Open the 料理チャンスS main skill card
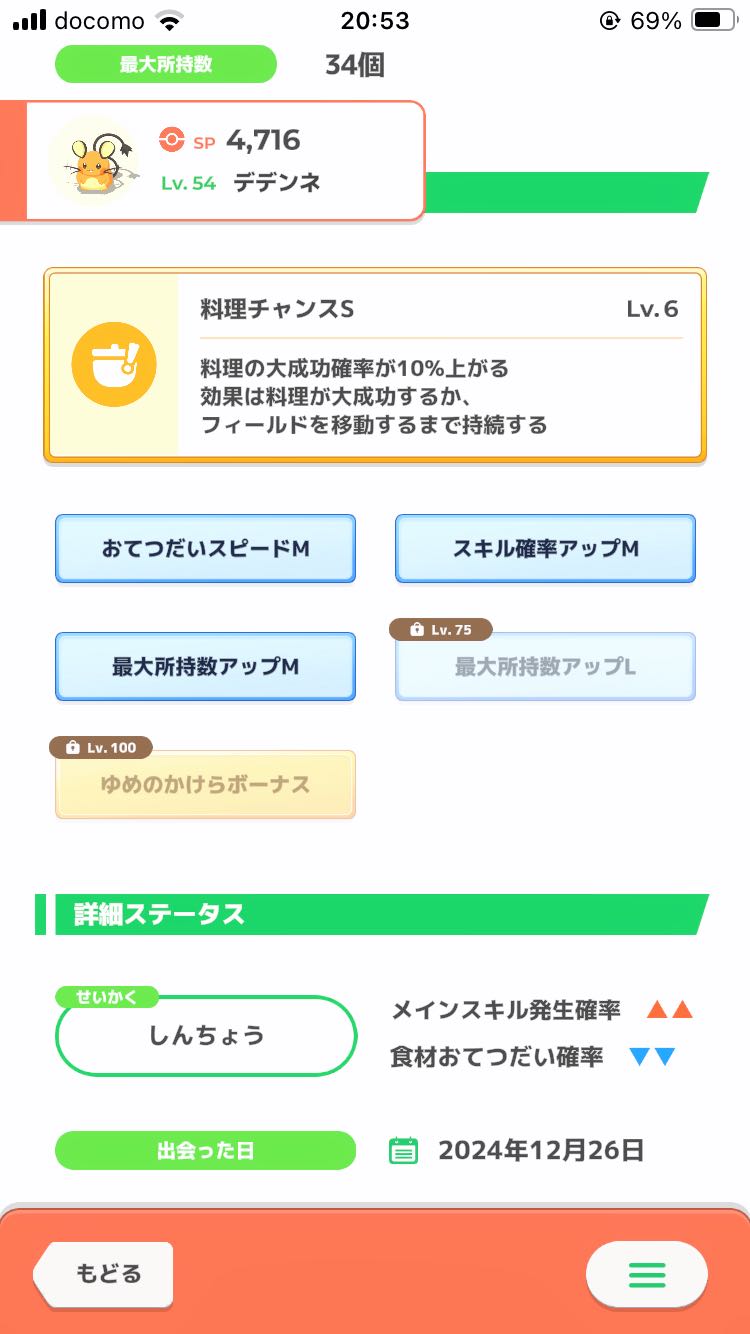This screenshot has height=1334, width=750. click(x=375, y=365)
